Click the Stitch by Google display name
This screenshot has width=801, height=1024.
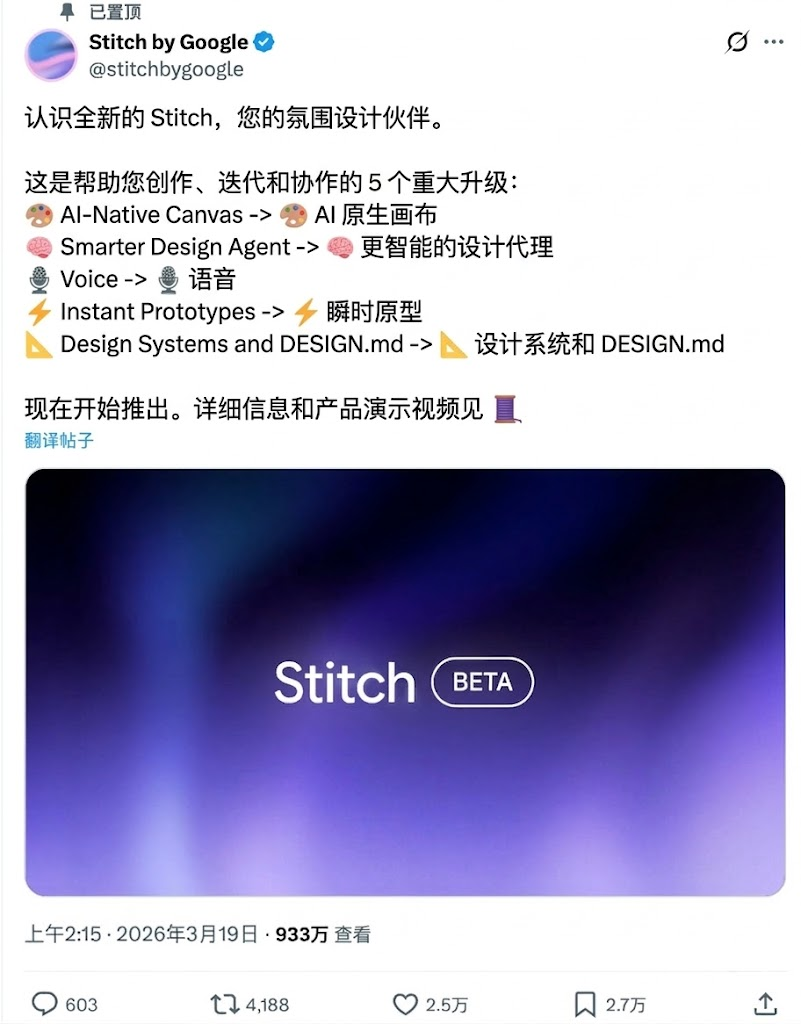tap(165, 42)
